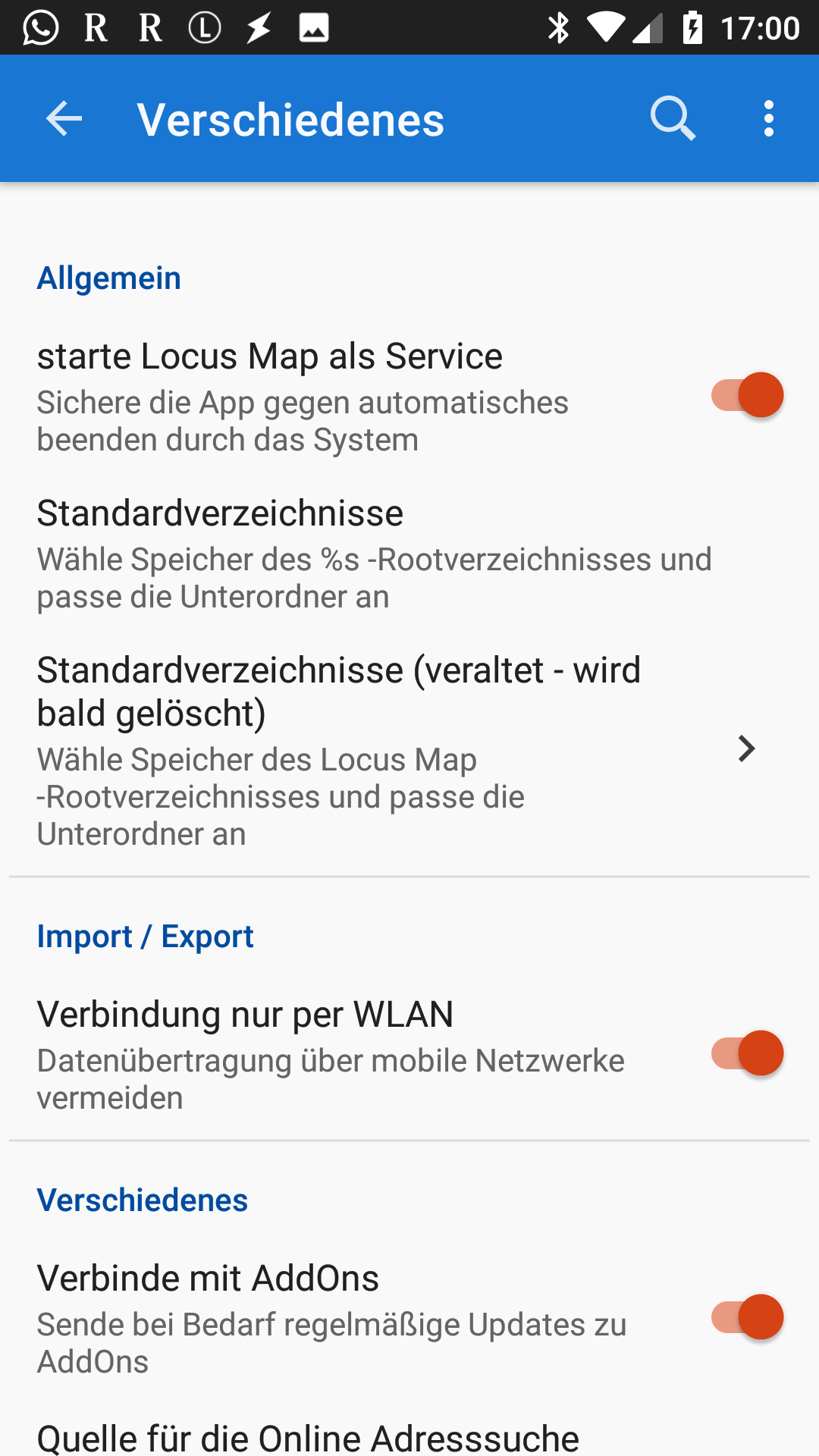This screenshot has height=1456, width=819.
Task: Open the overflow menu
Action: [769, 119]
